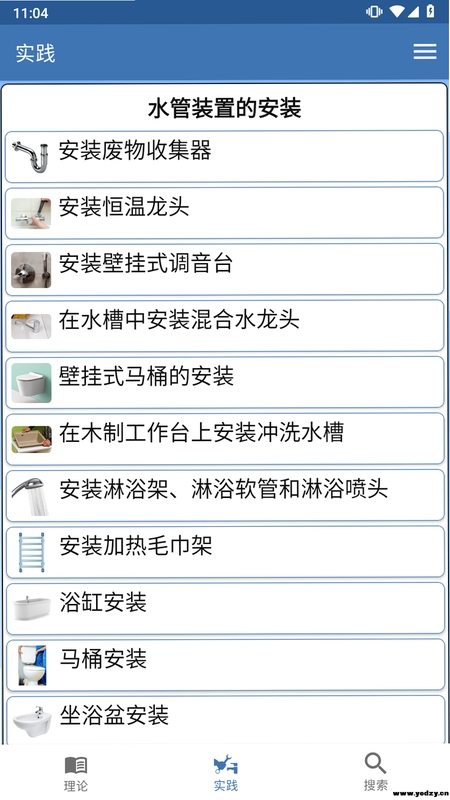
Task: Open 安装恒温龙头 guide
Action: (x=224, y=213)
